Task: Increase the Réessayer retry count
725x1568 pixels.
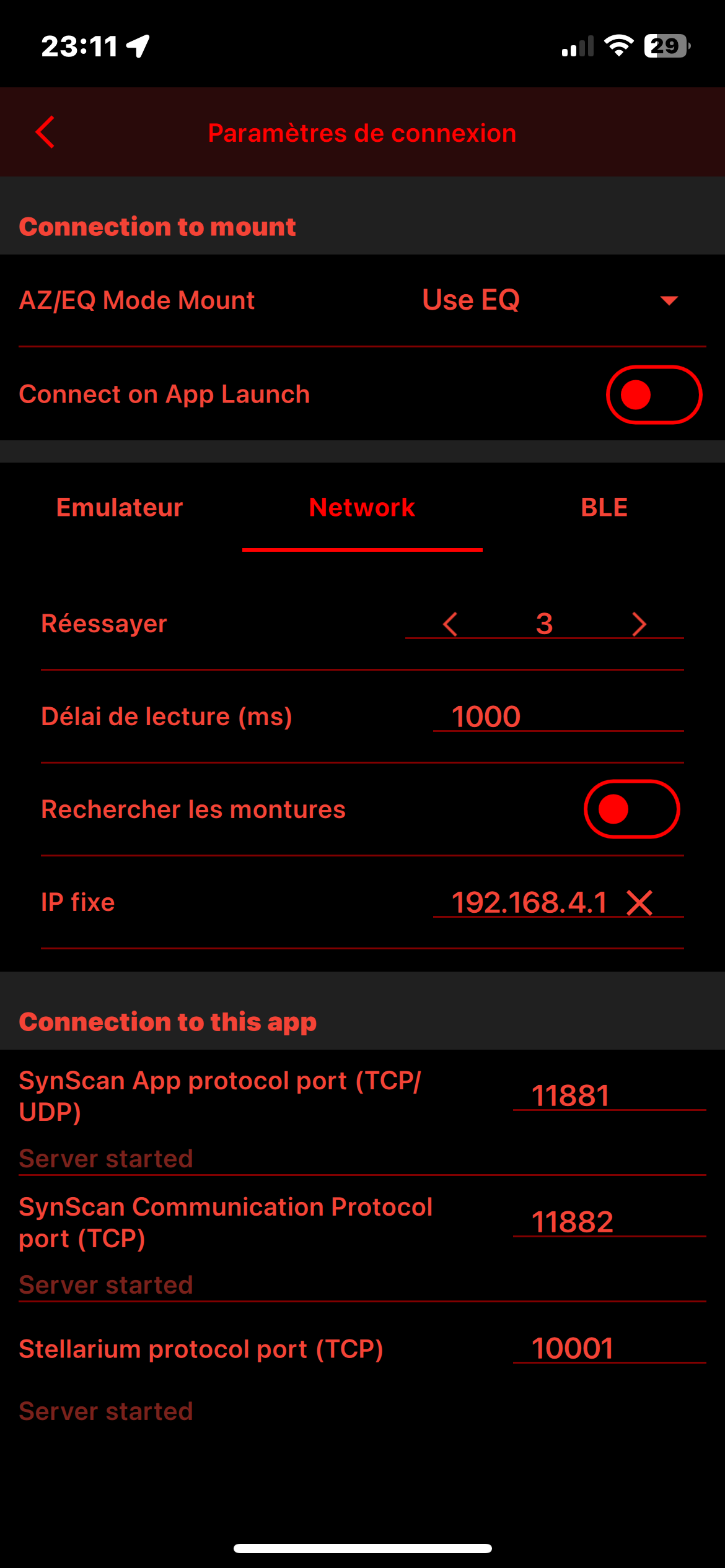Action: click(x=639, y=624)
